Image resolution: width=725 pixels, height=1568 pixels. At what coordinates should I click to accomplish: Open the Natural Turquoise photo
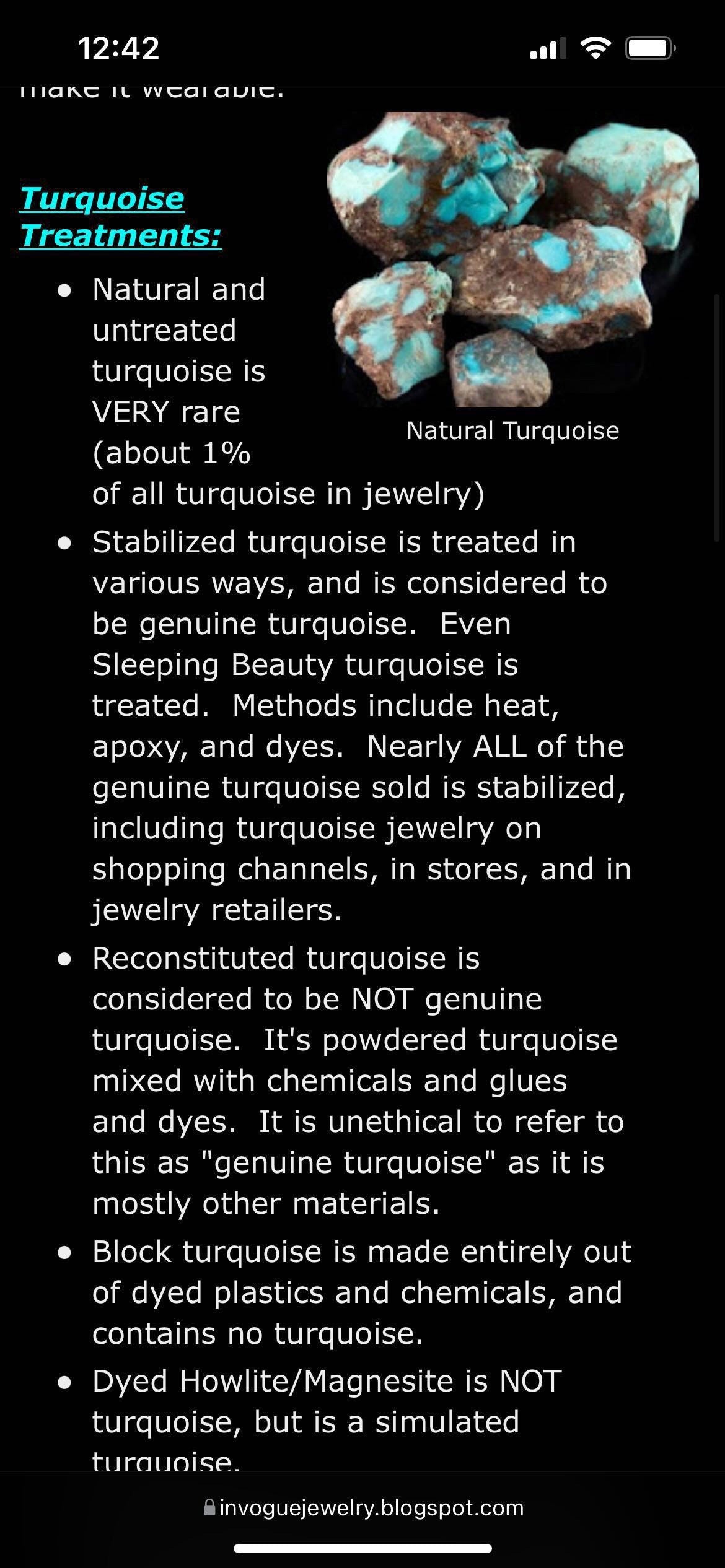512,259
